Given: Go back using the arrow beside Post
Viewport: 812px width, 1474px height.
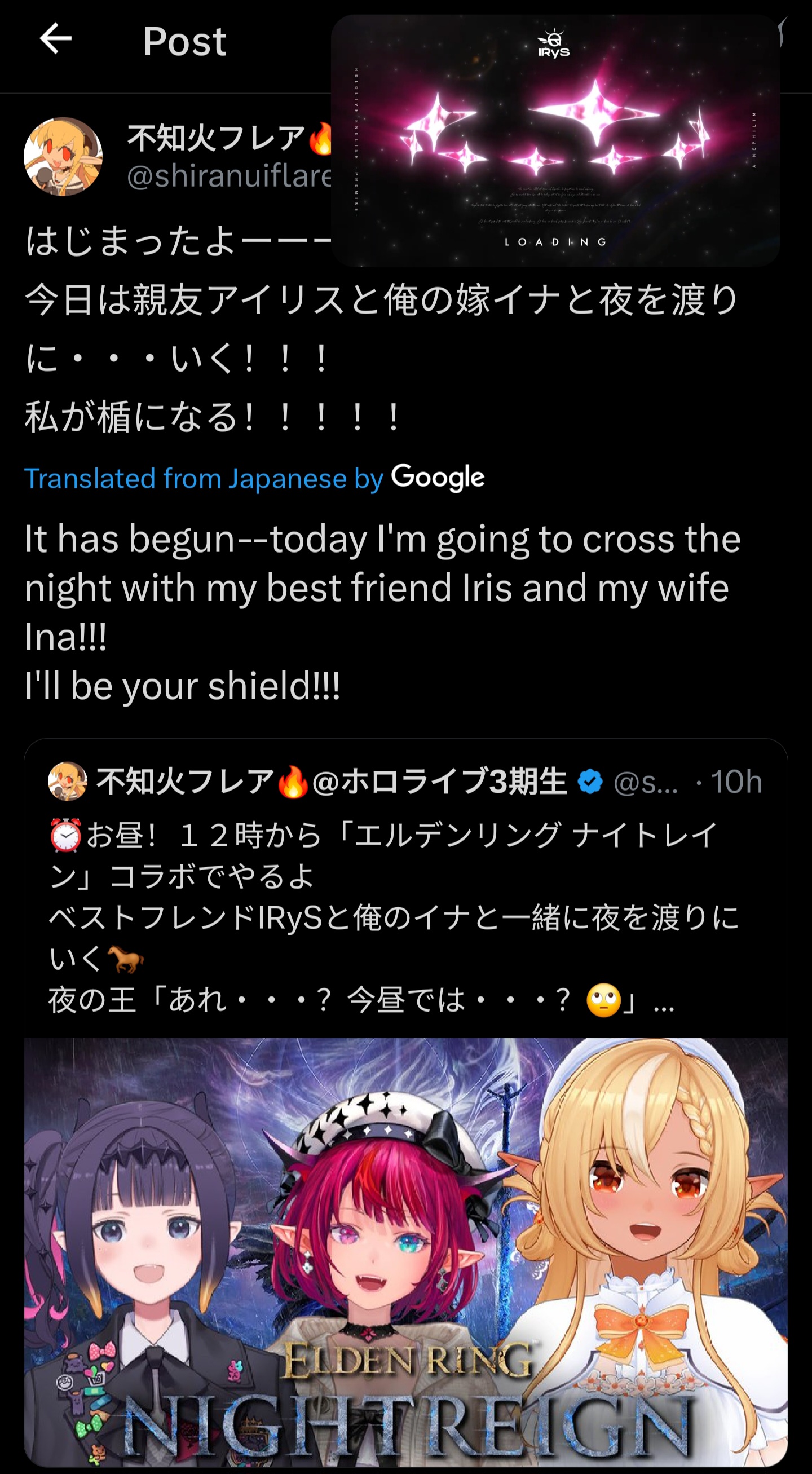Looking at the screenshot, I should click(x=55, y=39).
